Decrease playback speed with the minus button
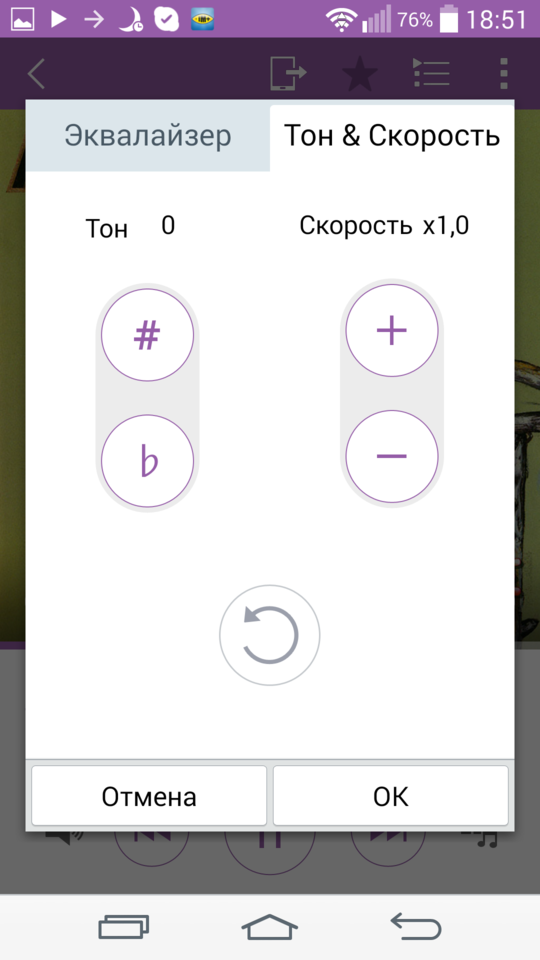540x960 pixels. tap(392, 457)
